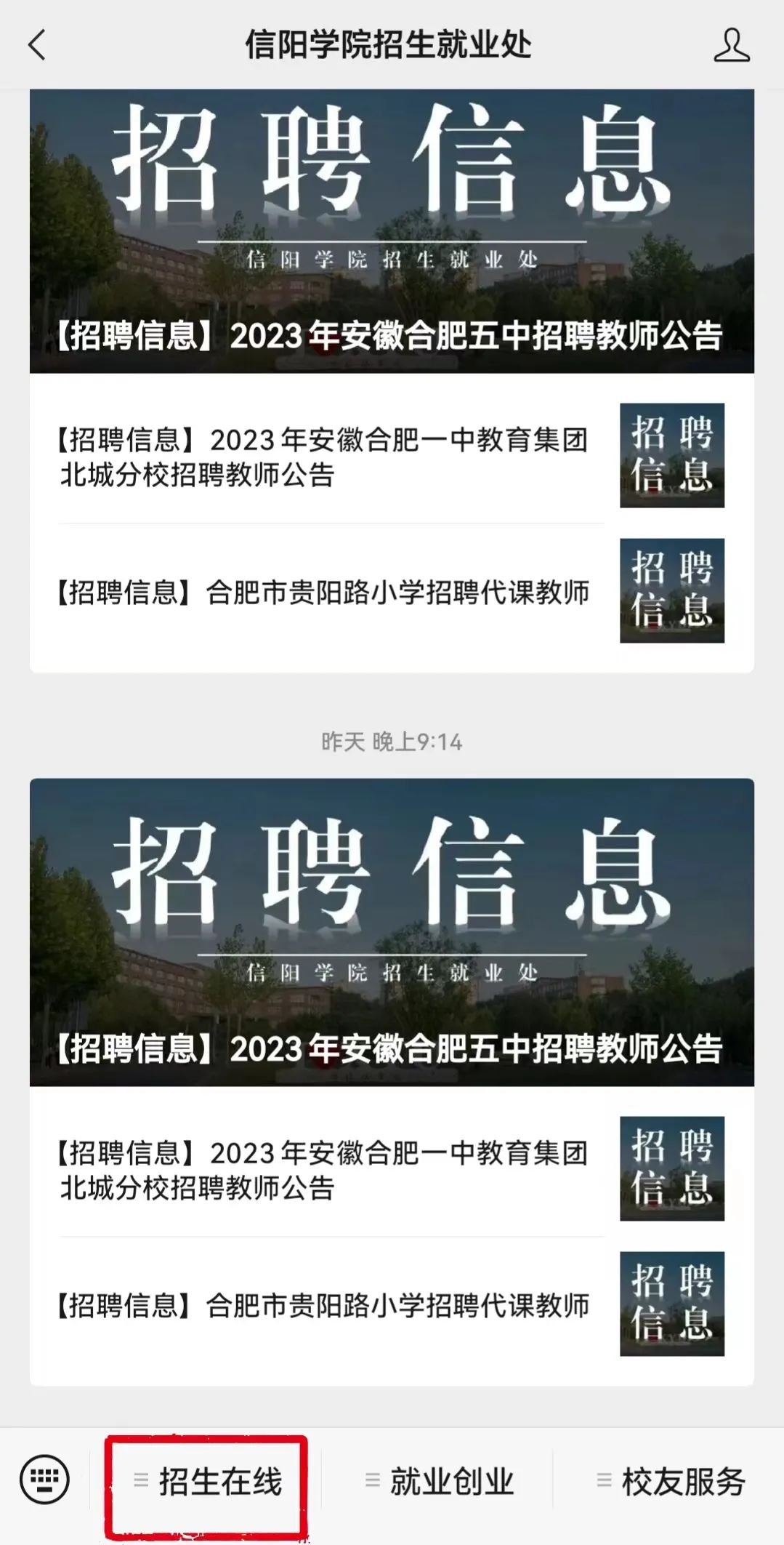
Task: Open 贵阳路小学 article in message before 昨天 晚上9:14
Action: [323, 592]
